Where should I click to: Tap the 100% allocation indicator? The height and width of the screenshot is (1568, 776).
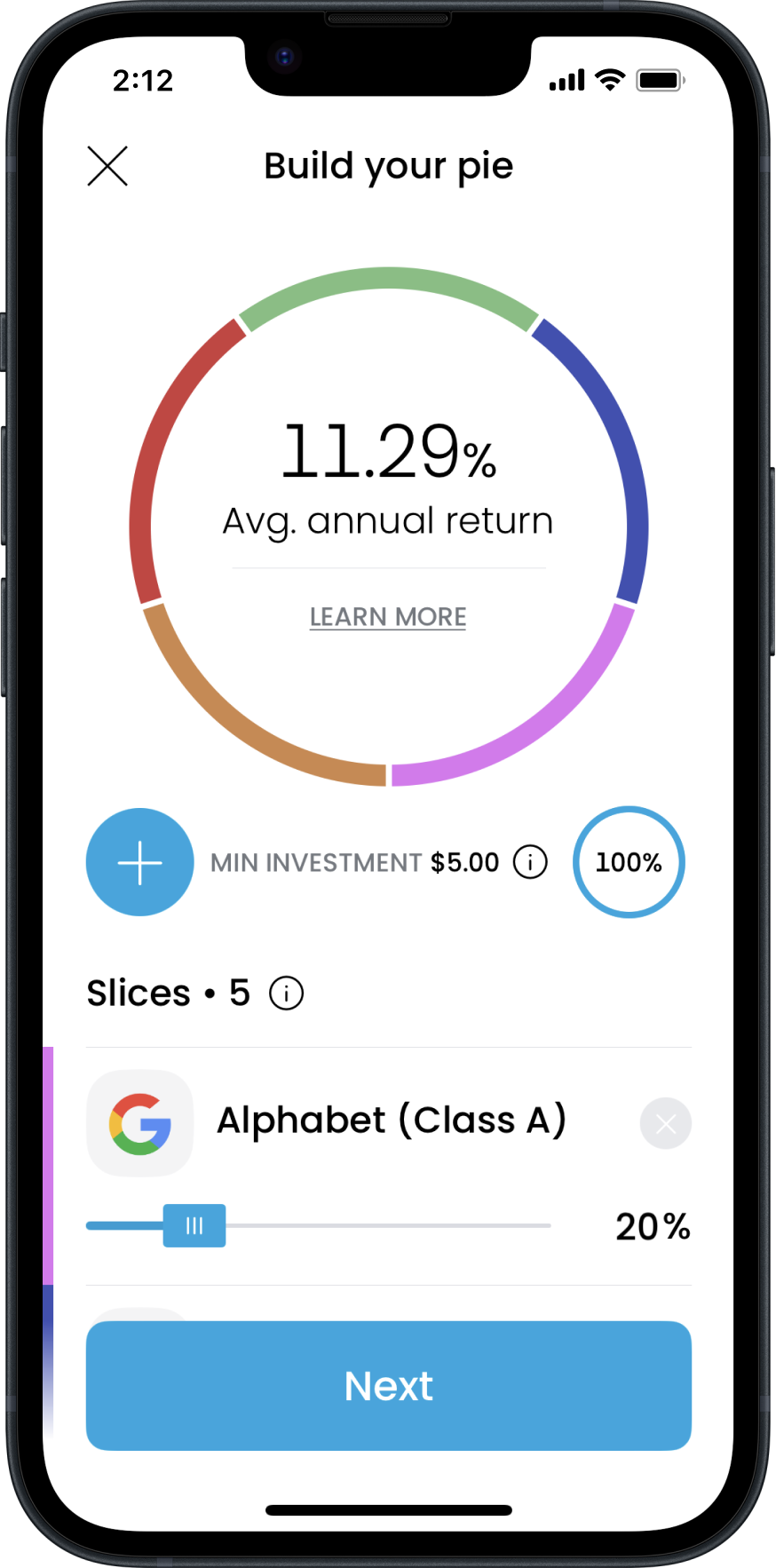(629, 862)
